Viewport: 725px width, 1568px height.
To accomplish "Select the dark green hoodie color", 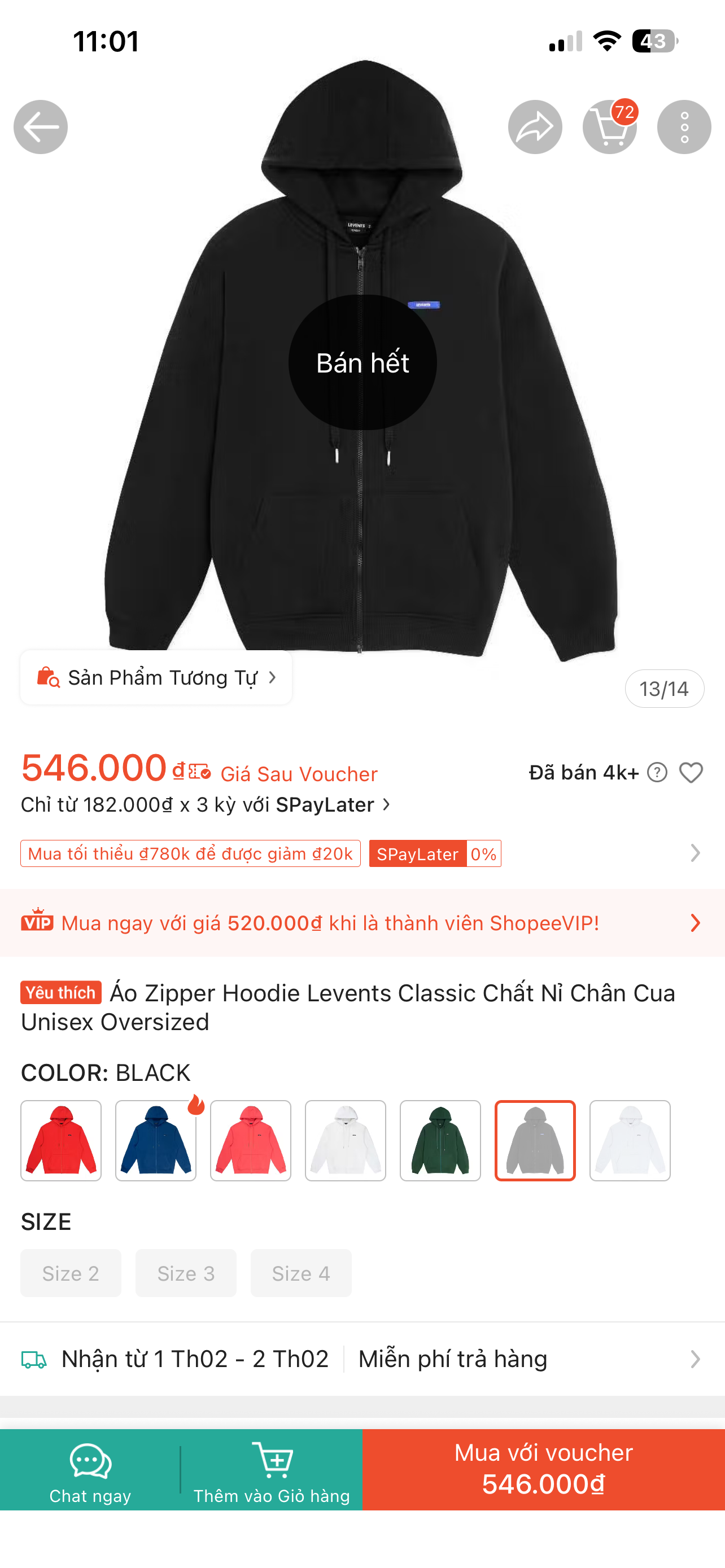I will [440, 1140].
